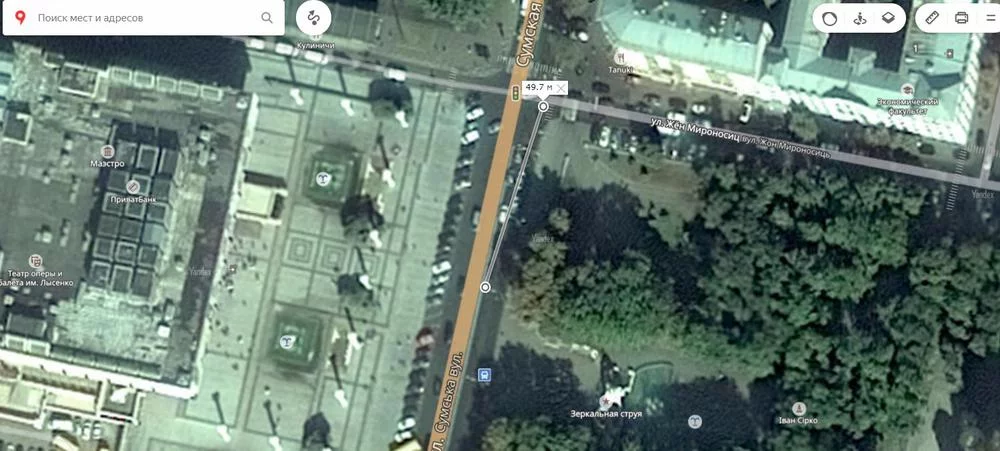The height and width of the screenshot is (451, 1000).
Task: Select the Маэстро place marker
Action: 107,150
